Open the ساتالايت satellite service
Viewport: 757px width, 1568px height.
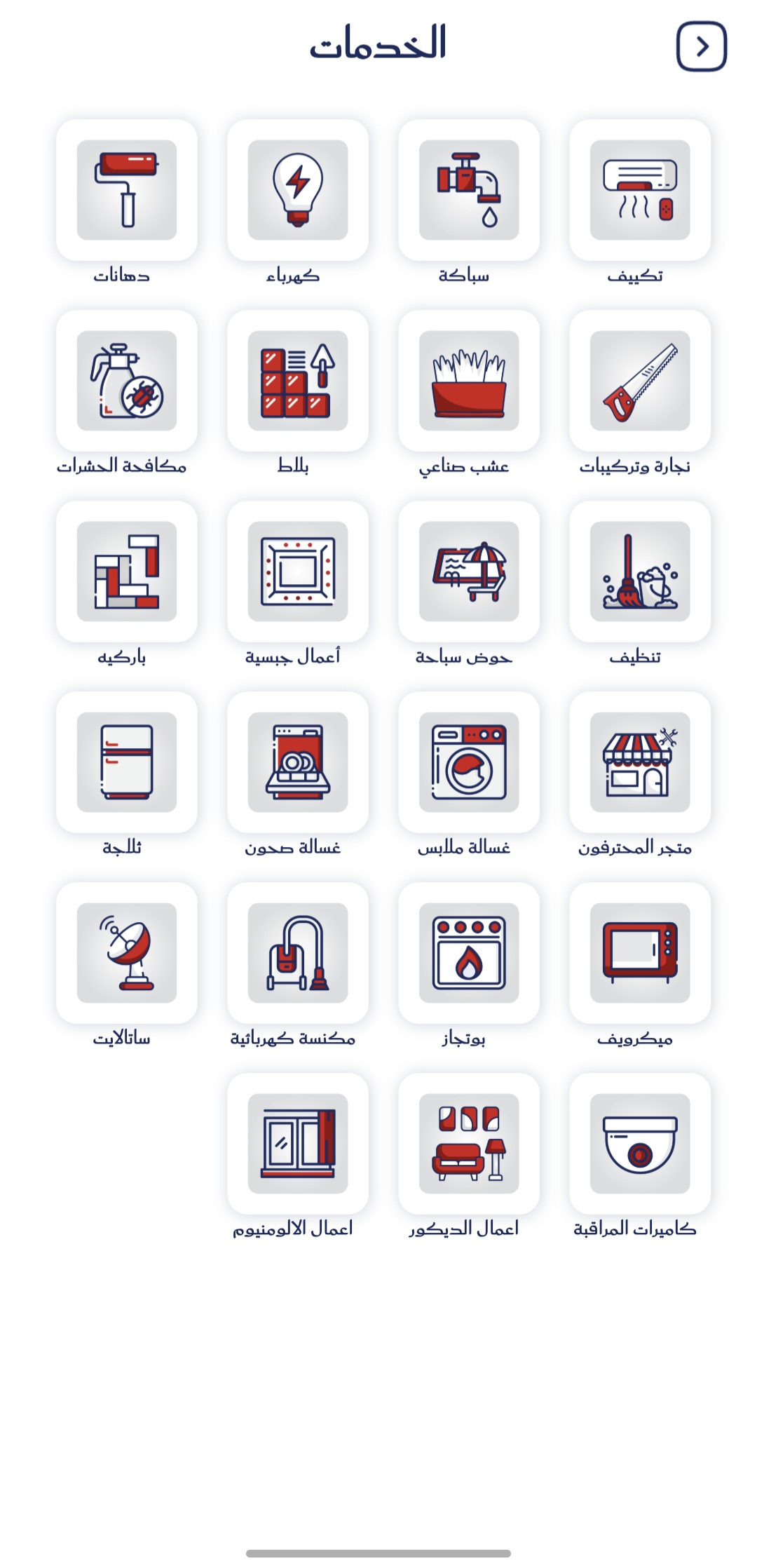coord(126,953)
